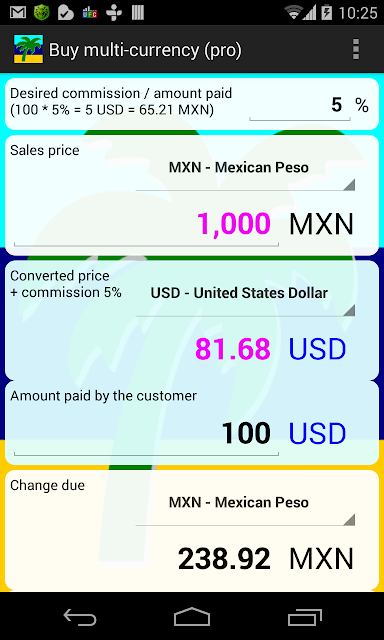Go back using system back button
Image resolution: width=384 pixels, height=640 pixels.
click(x=80, y=616)
